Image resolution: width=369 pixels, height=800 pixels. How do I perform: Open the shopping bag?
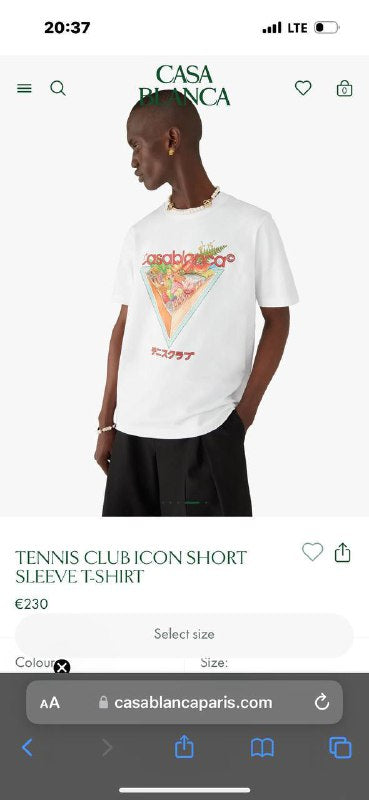click(345, 88)
